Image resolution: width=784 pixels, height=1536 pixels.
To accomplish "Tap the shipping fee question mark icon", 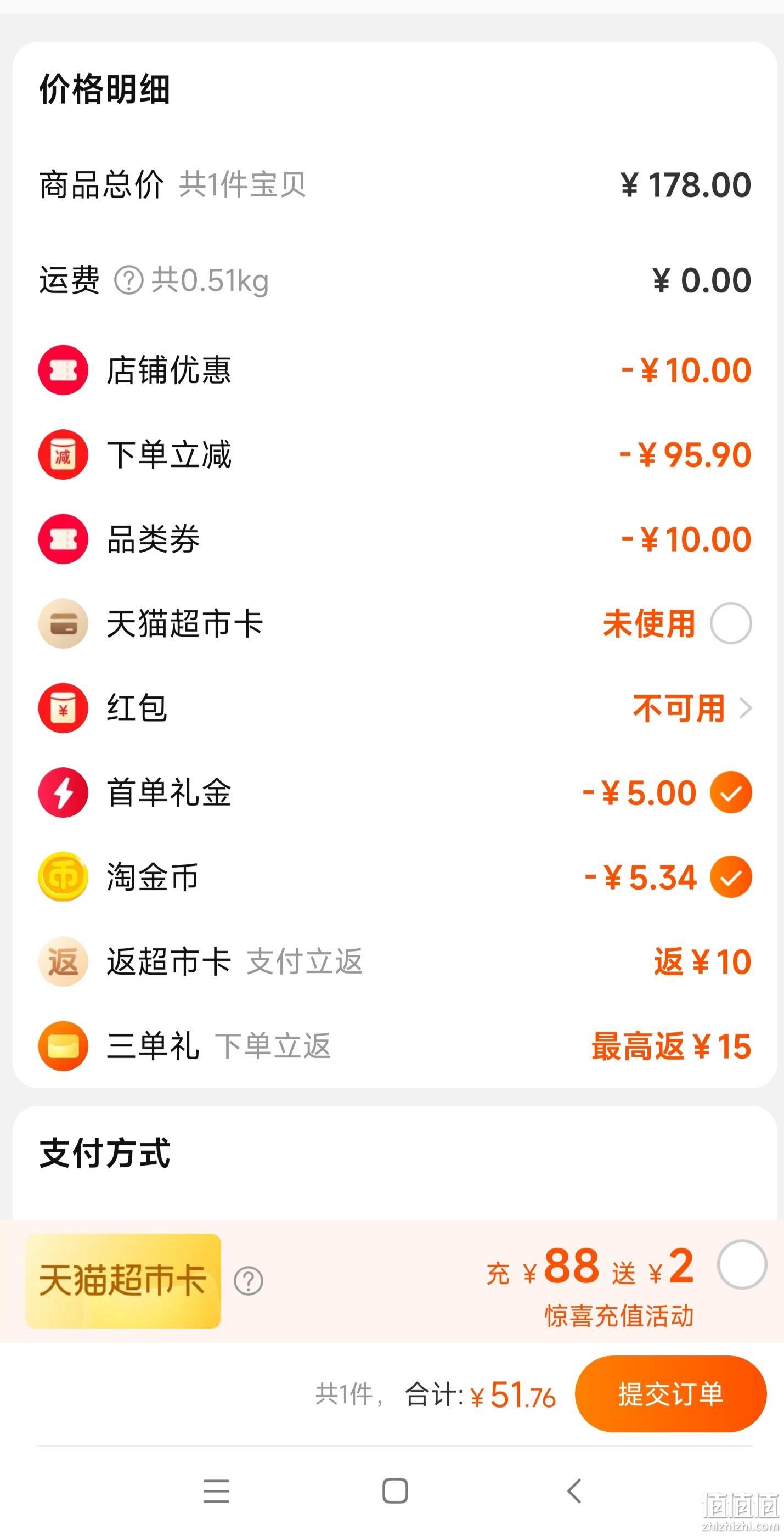I will click(128, 280).
